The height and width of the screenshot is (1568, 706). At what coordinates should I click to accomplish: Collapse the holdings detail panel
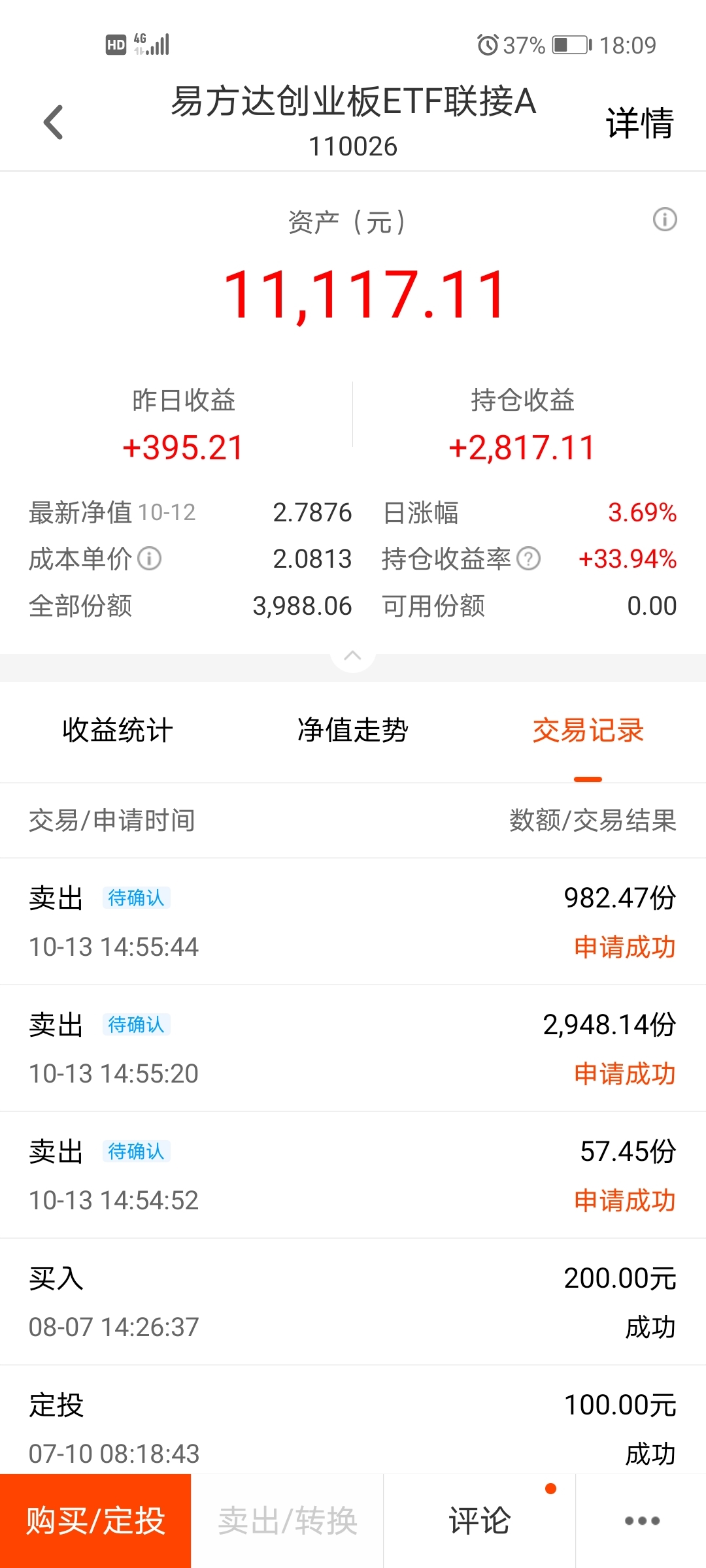(353, 655)
